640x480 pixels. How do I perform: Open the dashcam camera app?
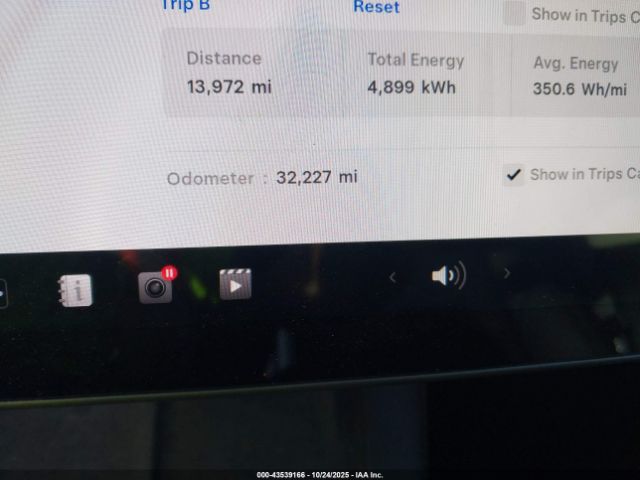point(155,287)
